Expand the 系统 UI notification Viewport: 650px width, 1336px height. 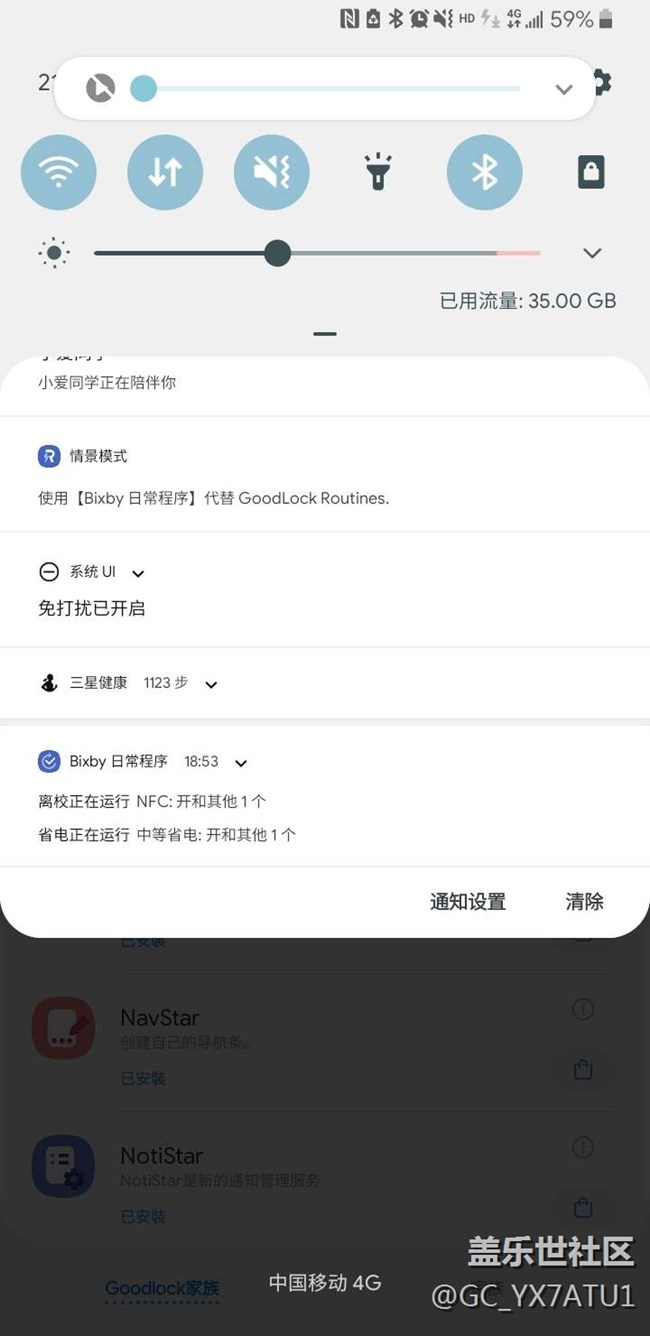[138, 573]
